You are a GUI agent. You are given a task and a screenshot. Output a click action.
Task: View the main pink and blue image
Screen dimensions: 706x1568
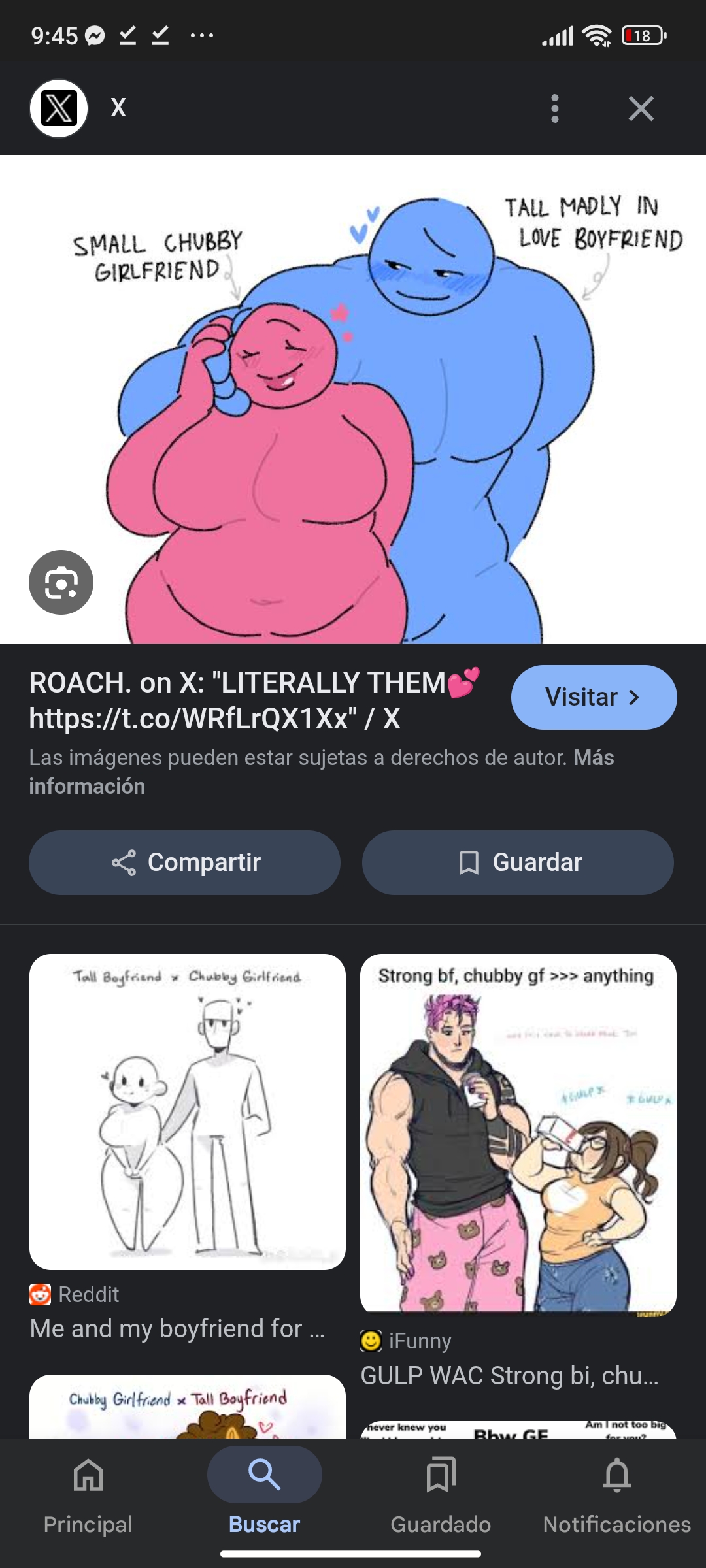pyautogui.click(x=353, y=399)
